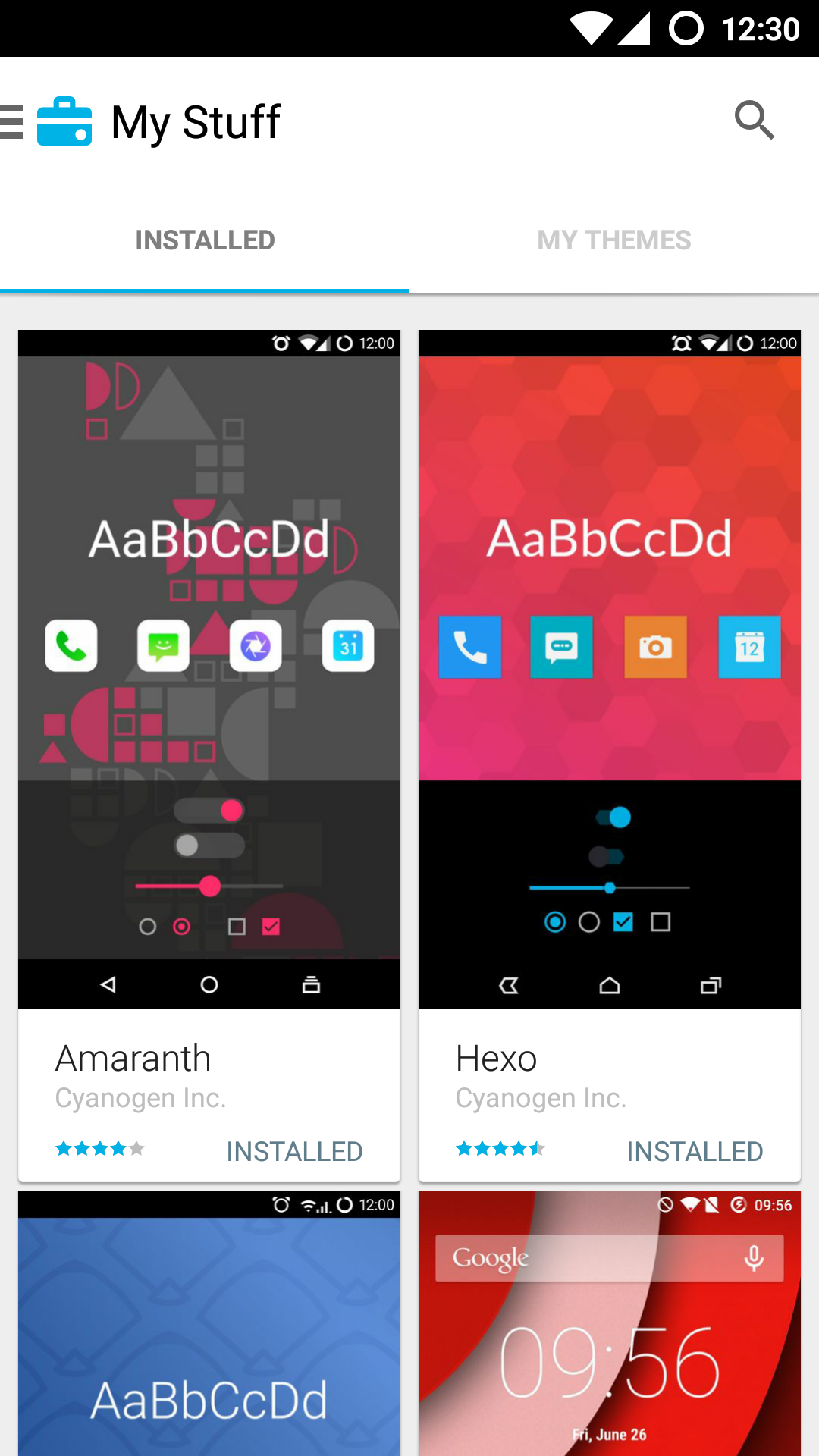Open the Amaranth theme card
The width and height of the screenshot is (819, 1456).
(209, 755)
